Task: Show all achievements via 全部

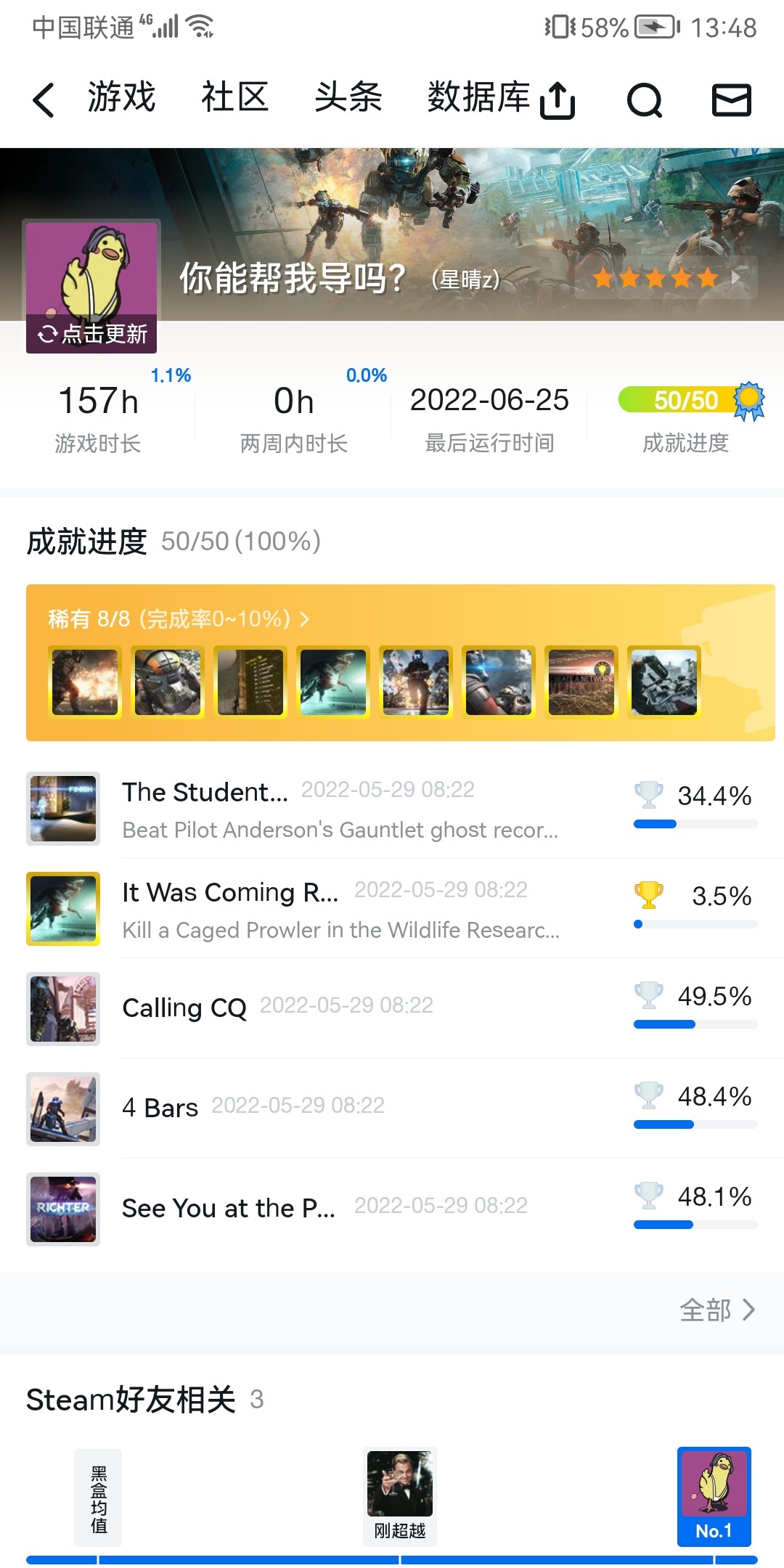Action: click(x=716, y=1310)
